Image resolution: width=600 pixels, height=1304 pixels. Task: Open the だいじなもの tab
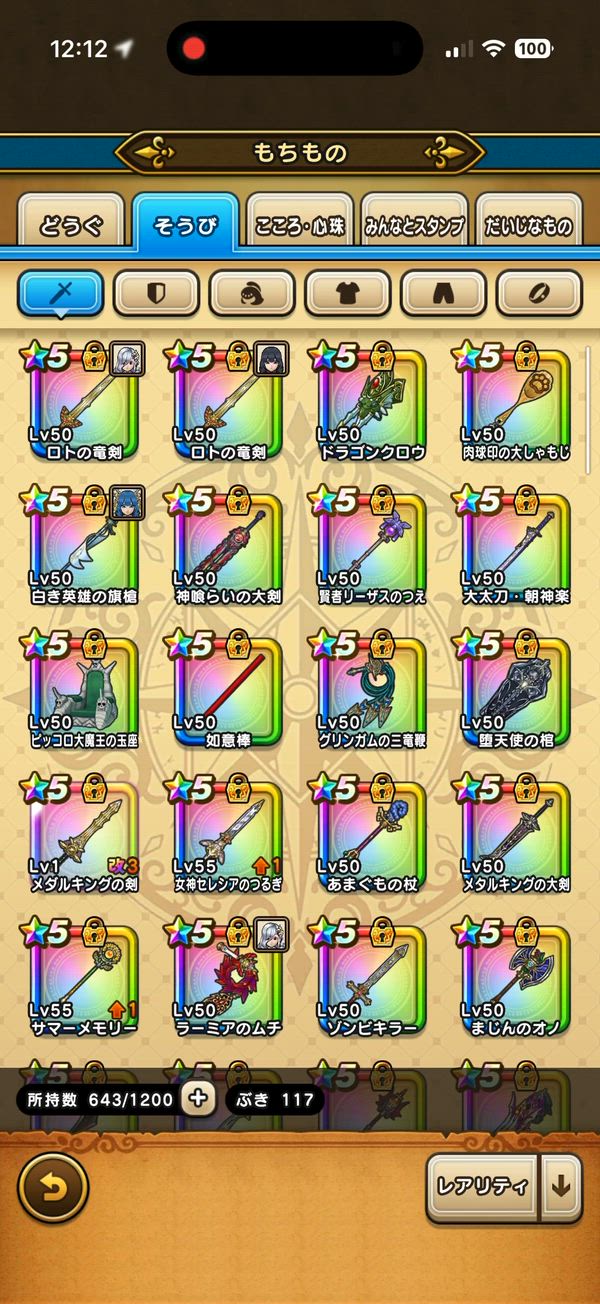tap(529, 224)
